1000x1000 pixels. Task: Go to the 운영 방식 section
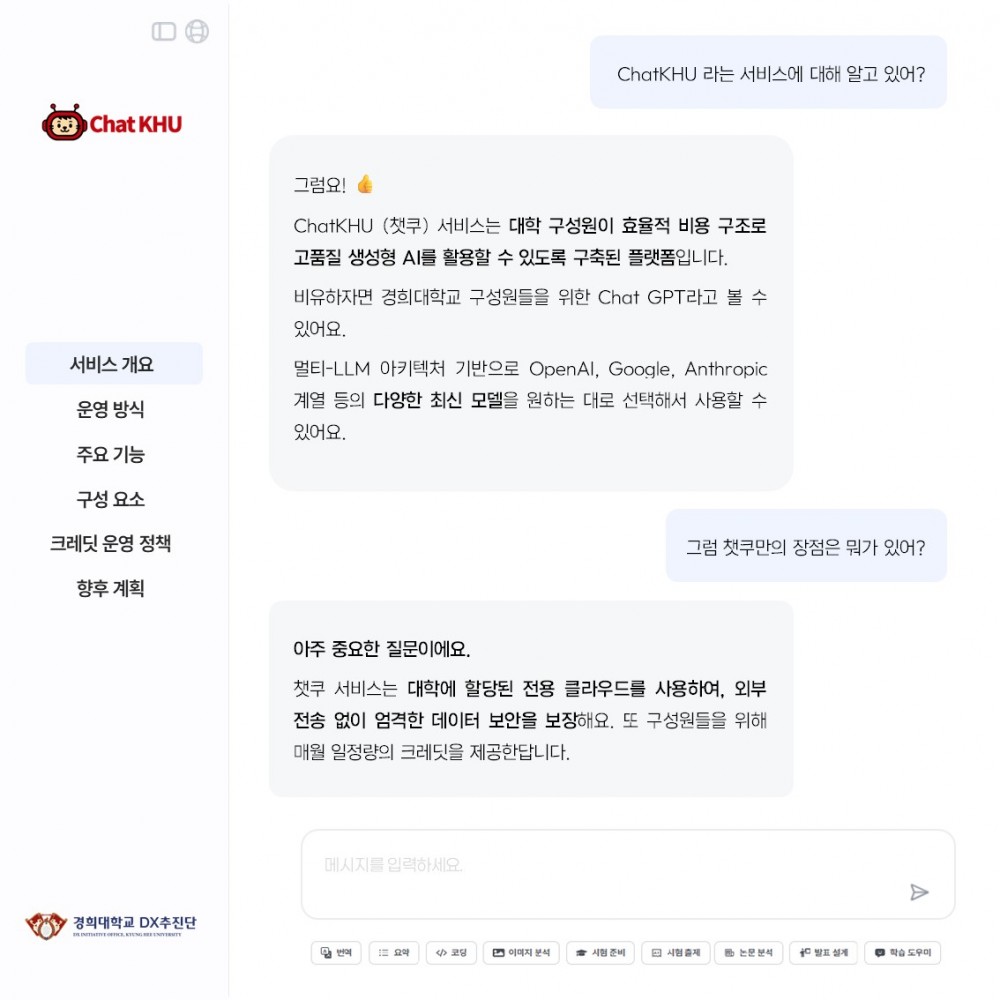[111, 409]
